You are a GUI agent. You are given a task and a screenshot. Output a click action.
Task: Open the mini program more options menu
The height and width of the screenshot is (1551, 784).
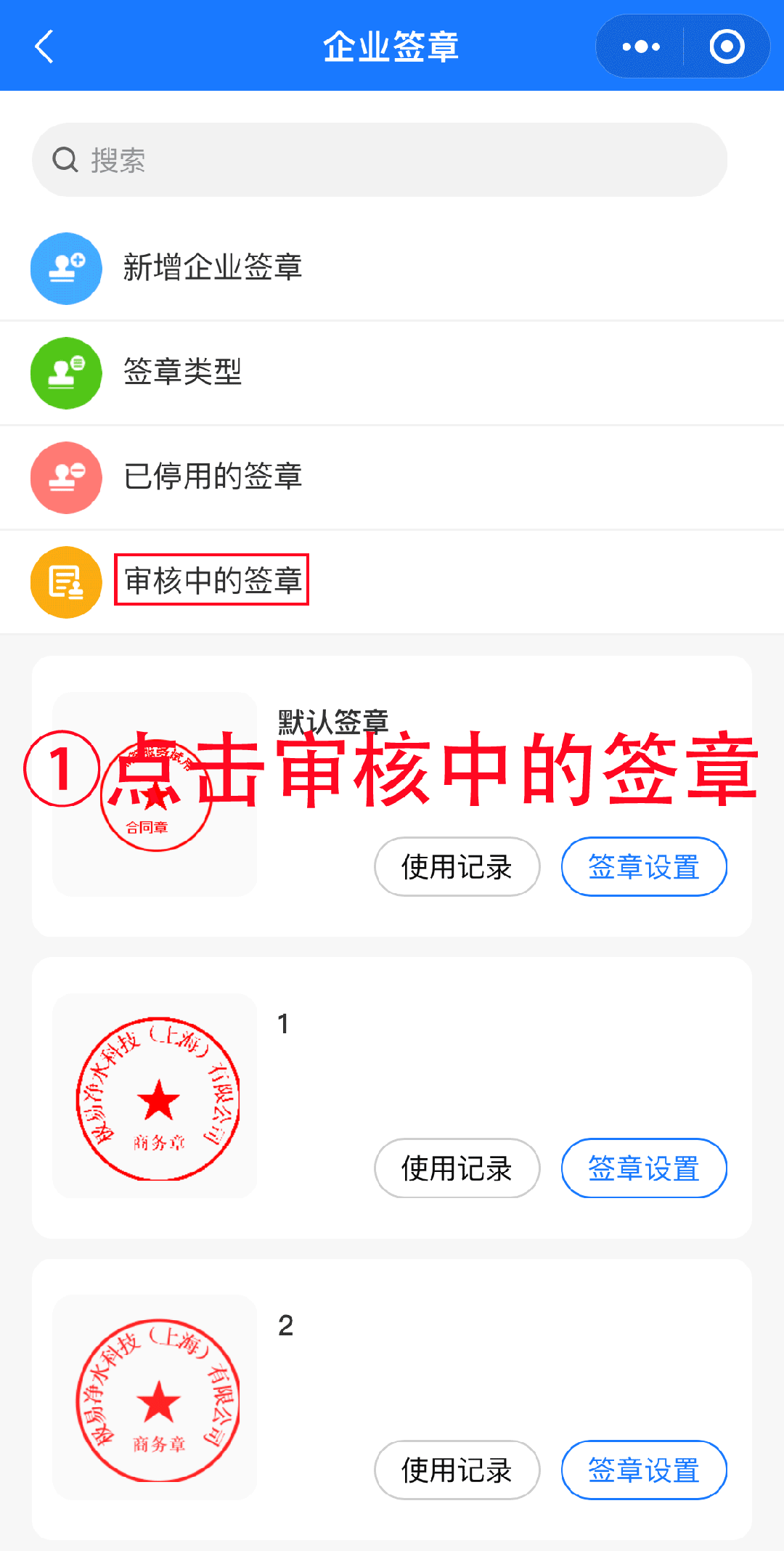[641, 46]
